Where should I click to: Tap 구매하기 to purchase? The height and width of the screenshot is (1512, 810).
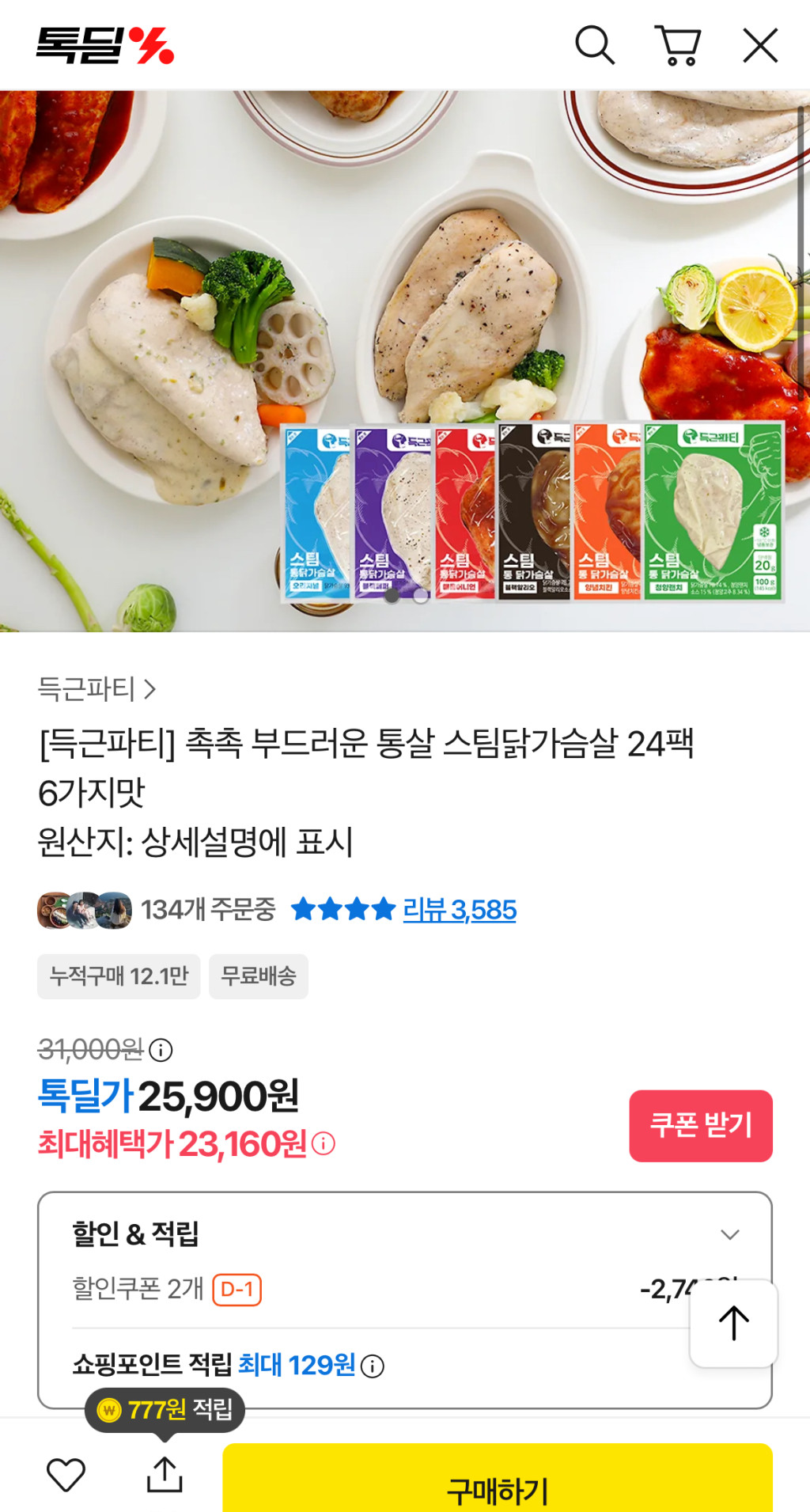(497, 1484)
